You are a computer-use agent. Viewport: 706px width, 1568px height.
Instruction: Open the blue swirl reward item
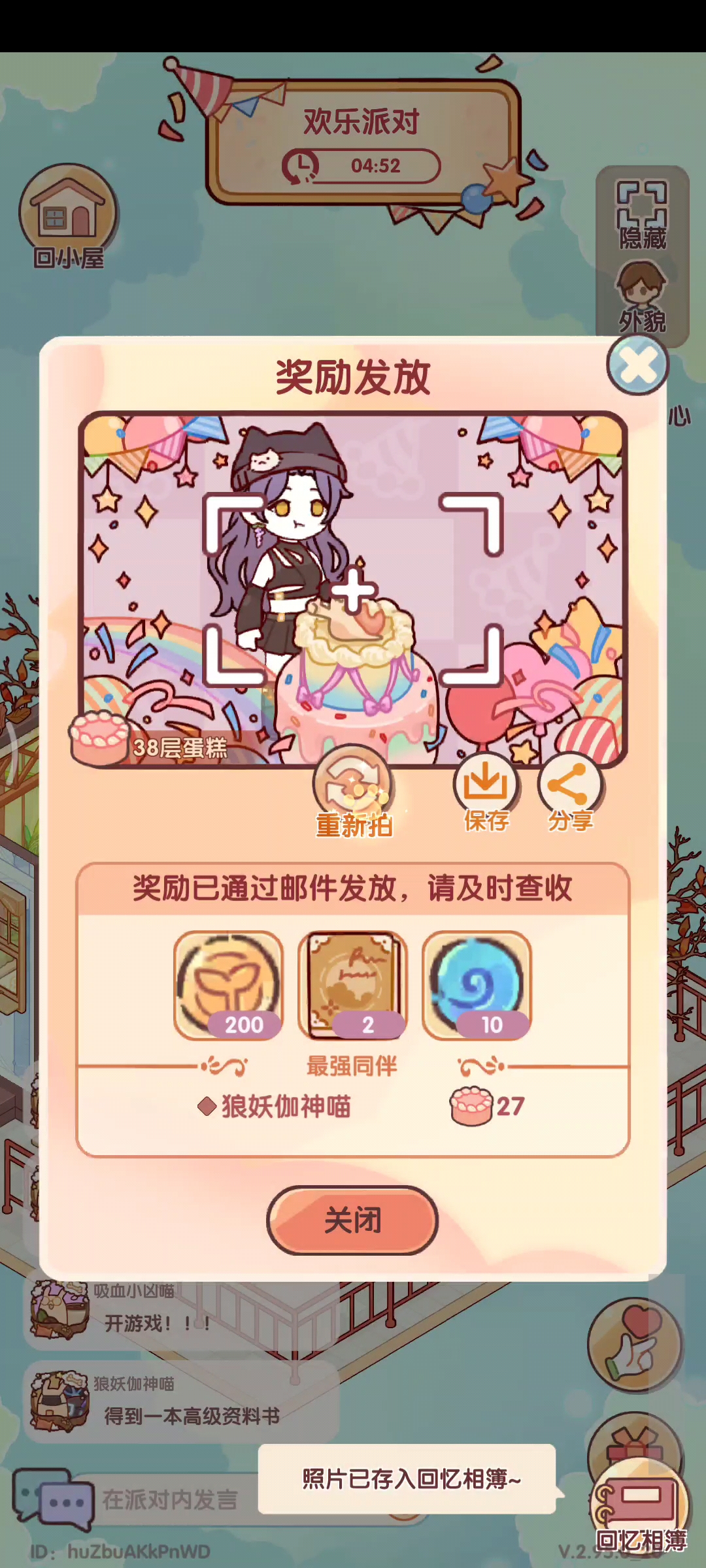click(x=477, y=985)
